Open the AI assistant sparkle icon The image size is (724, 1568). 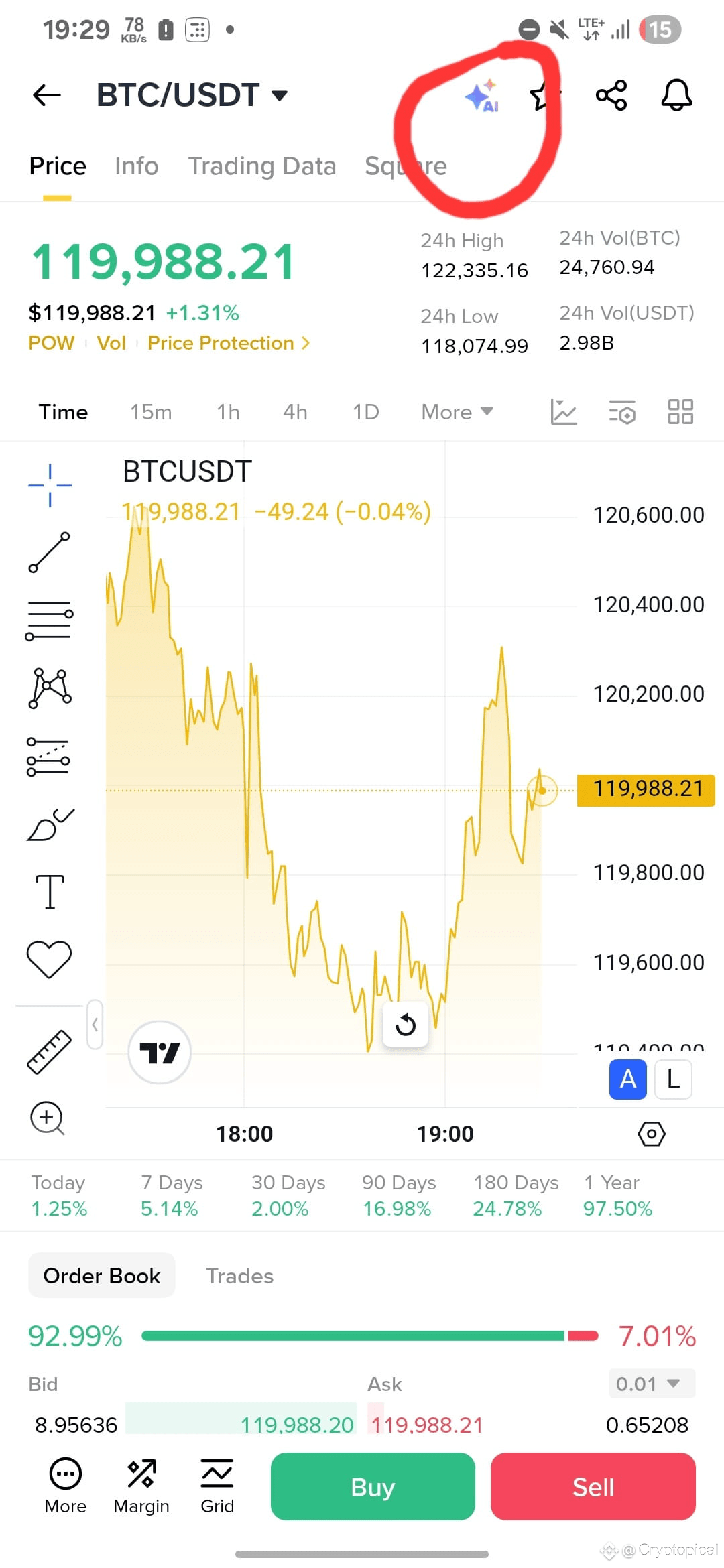(x=483, y=96)
